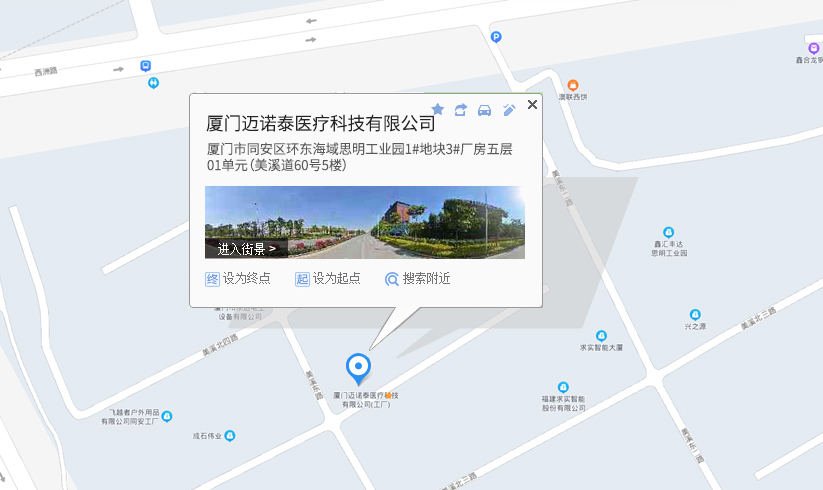Screen dimensions: 823x490
Task: Open the 求实智能大厦 map marker
Action: point(601,336)
